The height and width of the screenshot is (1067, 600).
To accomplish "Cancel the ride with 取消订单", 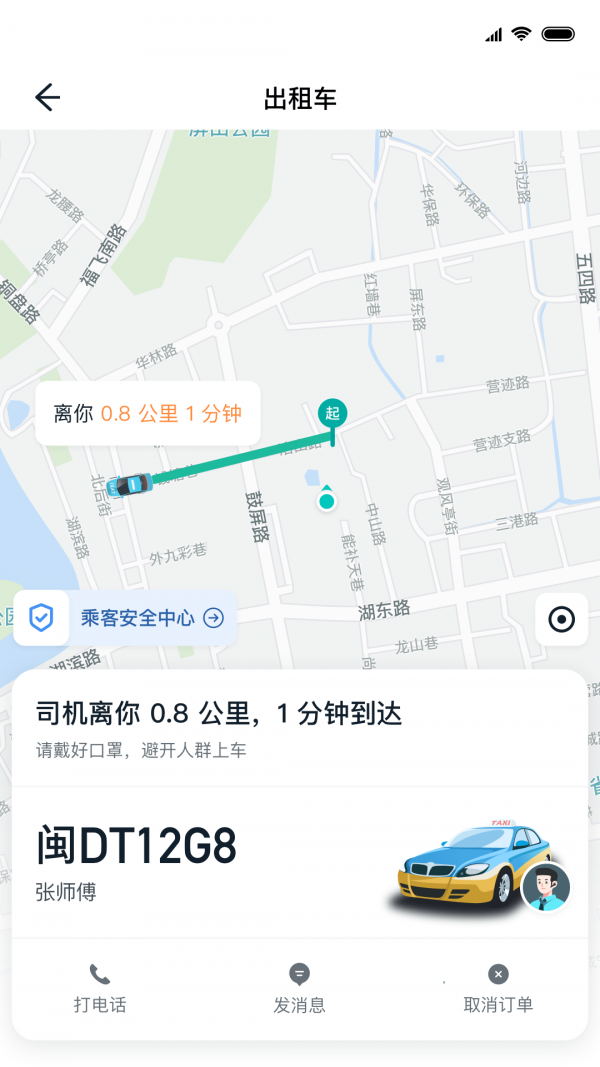I will (498, 988).
